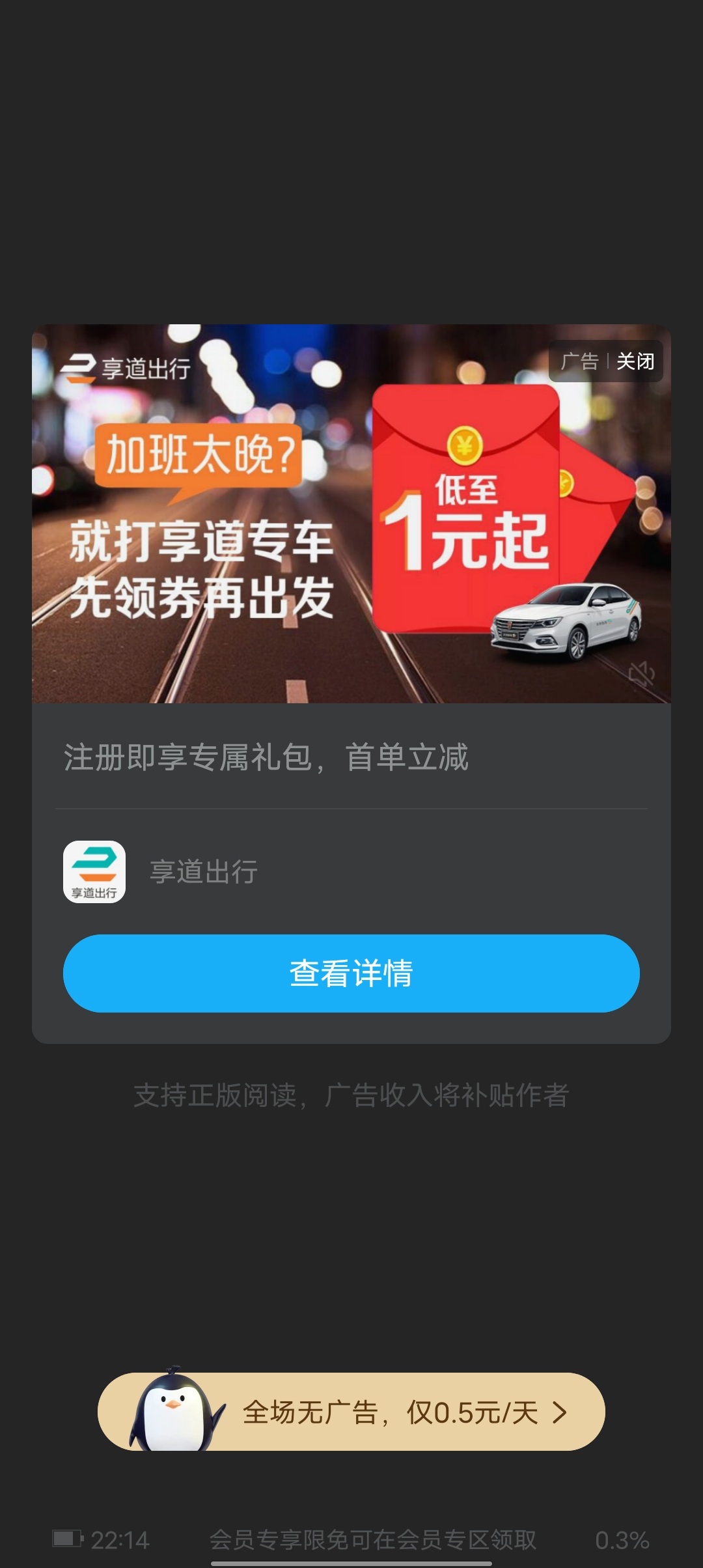Open the ad-free 0.5元/天 membership offer
Image resolution: width=703 pixels, height=1568 pixels.
[x=391, y=1412]
